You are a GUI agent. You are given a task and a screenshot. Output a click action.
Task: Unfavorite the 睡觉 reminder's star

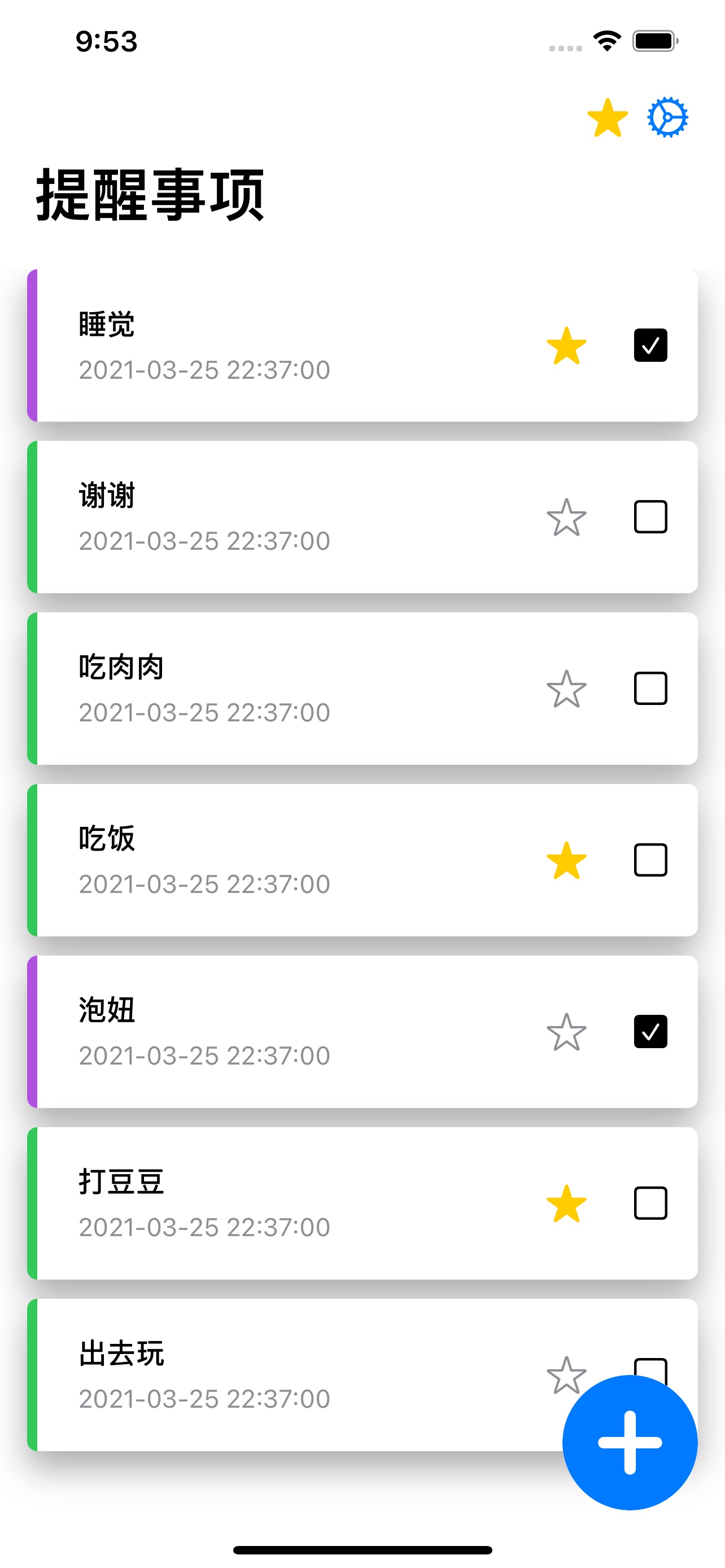pyautogui.click(x=566, y=344)
